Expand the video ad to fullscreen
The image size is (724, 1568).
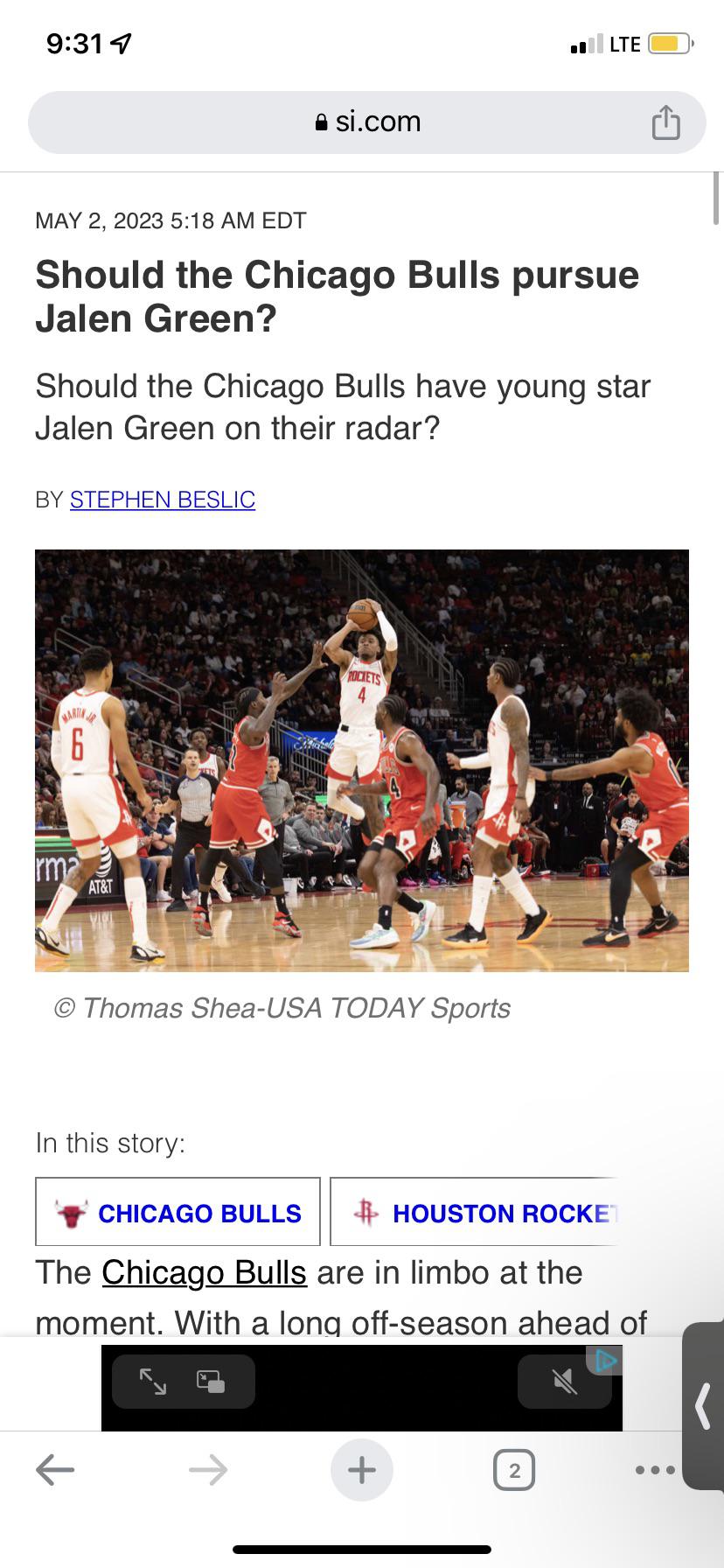point(153,1382)
